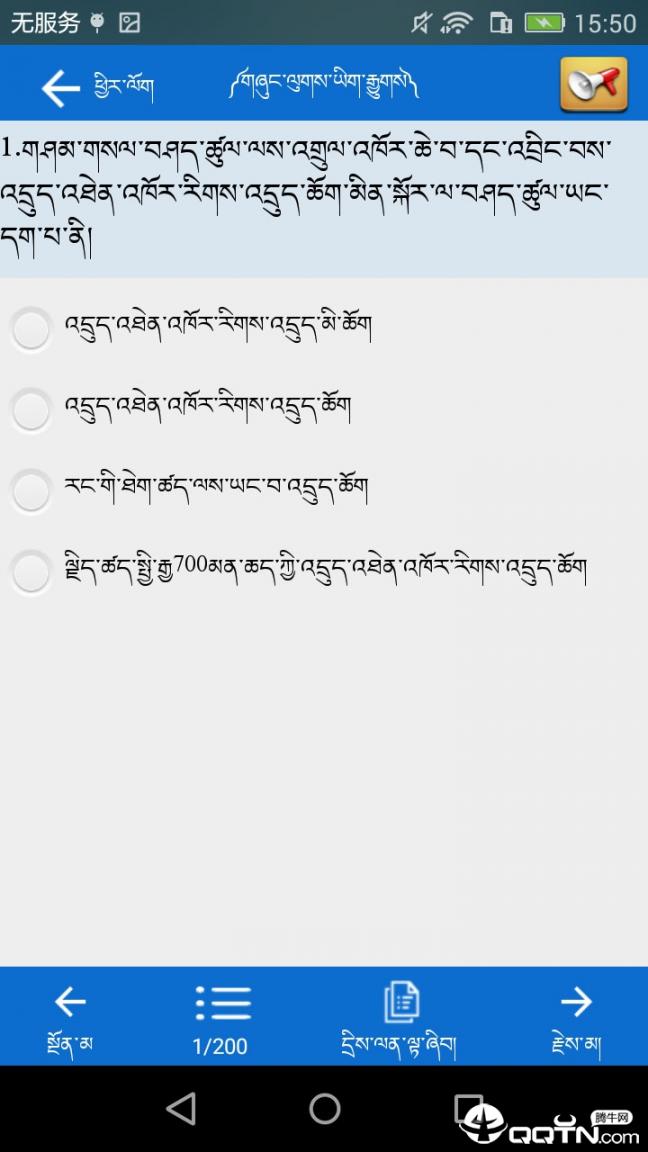Choose the third answer option
The width and height of the screenshot is (648, 1152).
(31, 491)
